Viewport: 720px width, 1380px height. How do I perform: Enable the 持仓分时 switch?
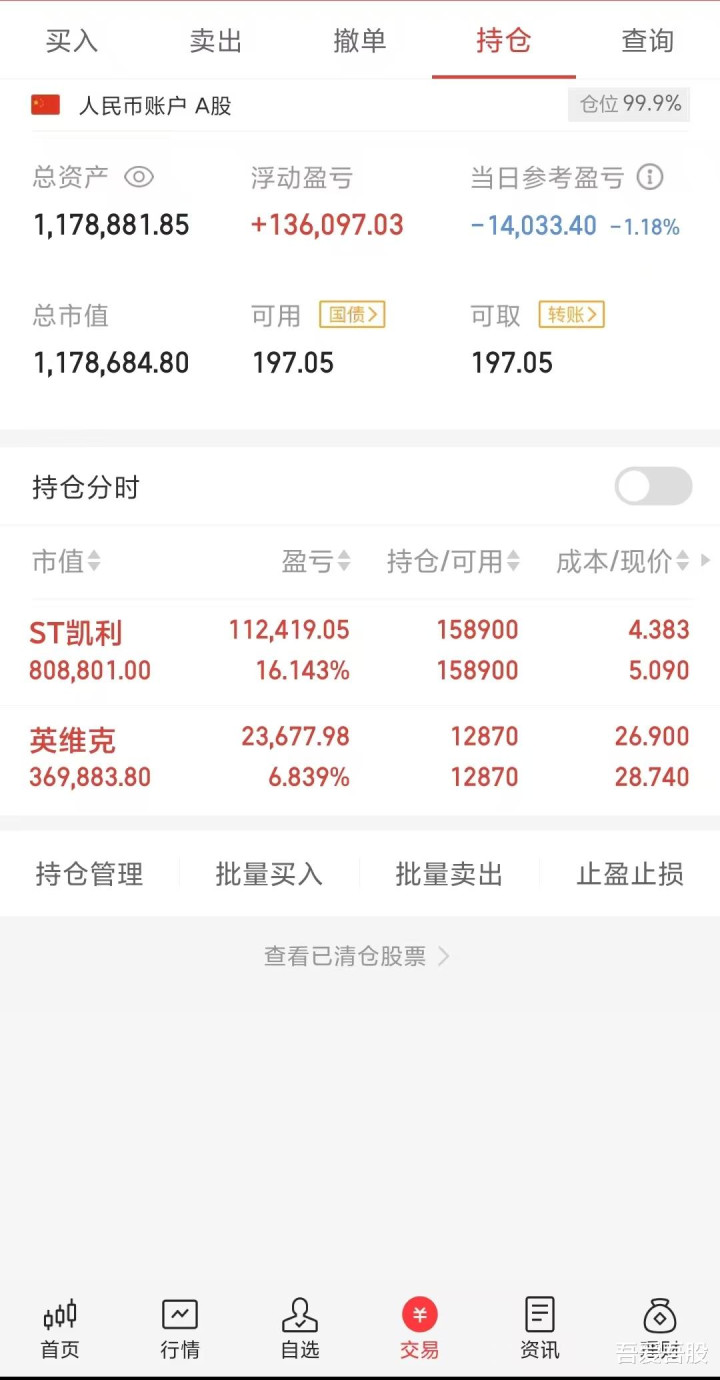point(653,487)
